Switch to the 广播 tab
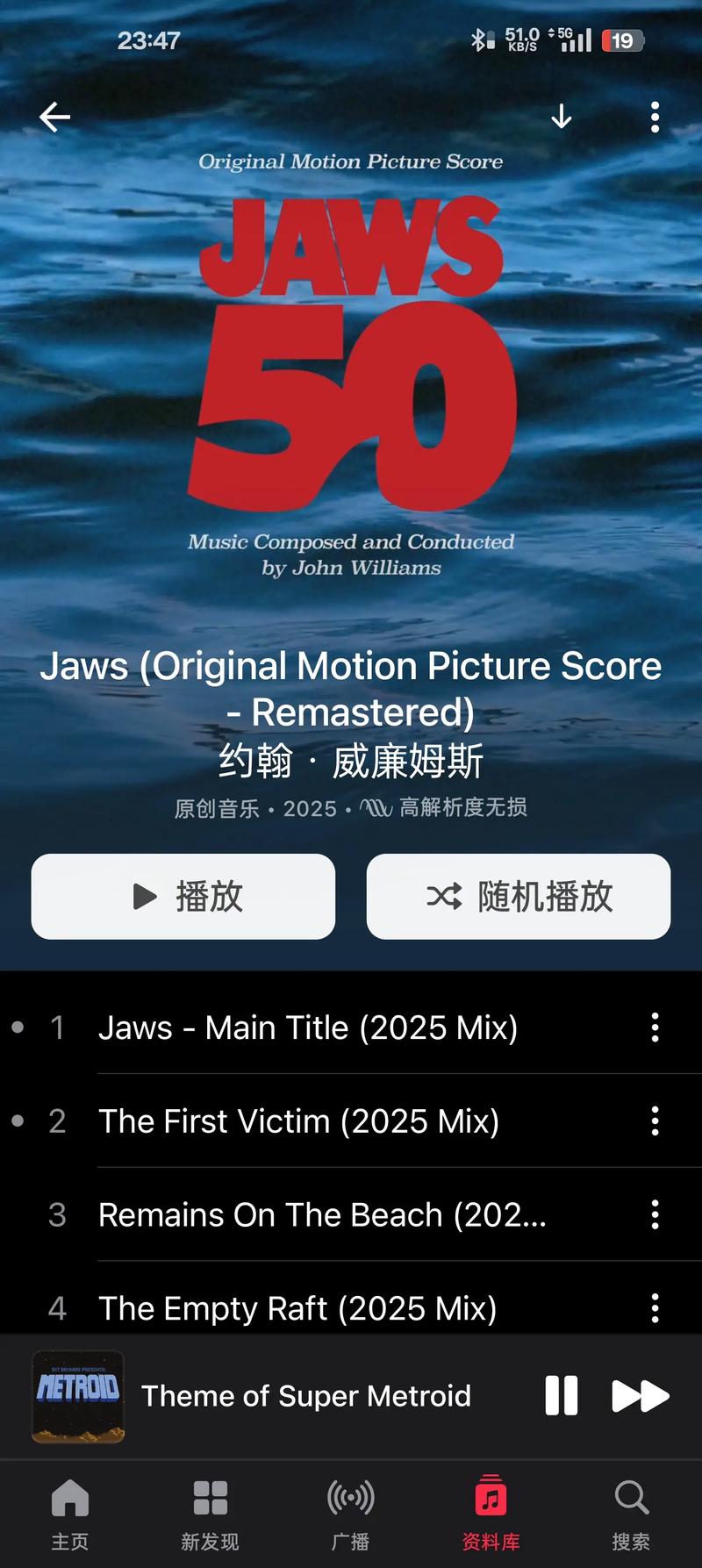This screenshot has height=1568, width=702. coord(351,1511)
